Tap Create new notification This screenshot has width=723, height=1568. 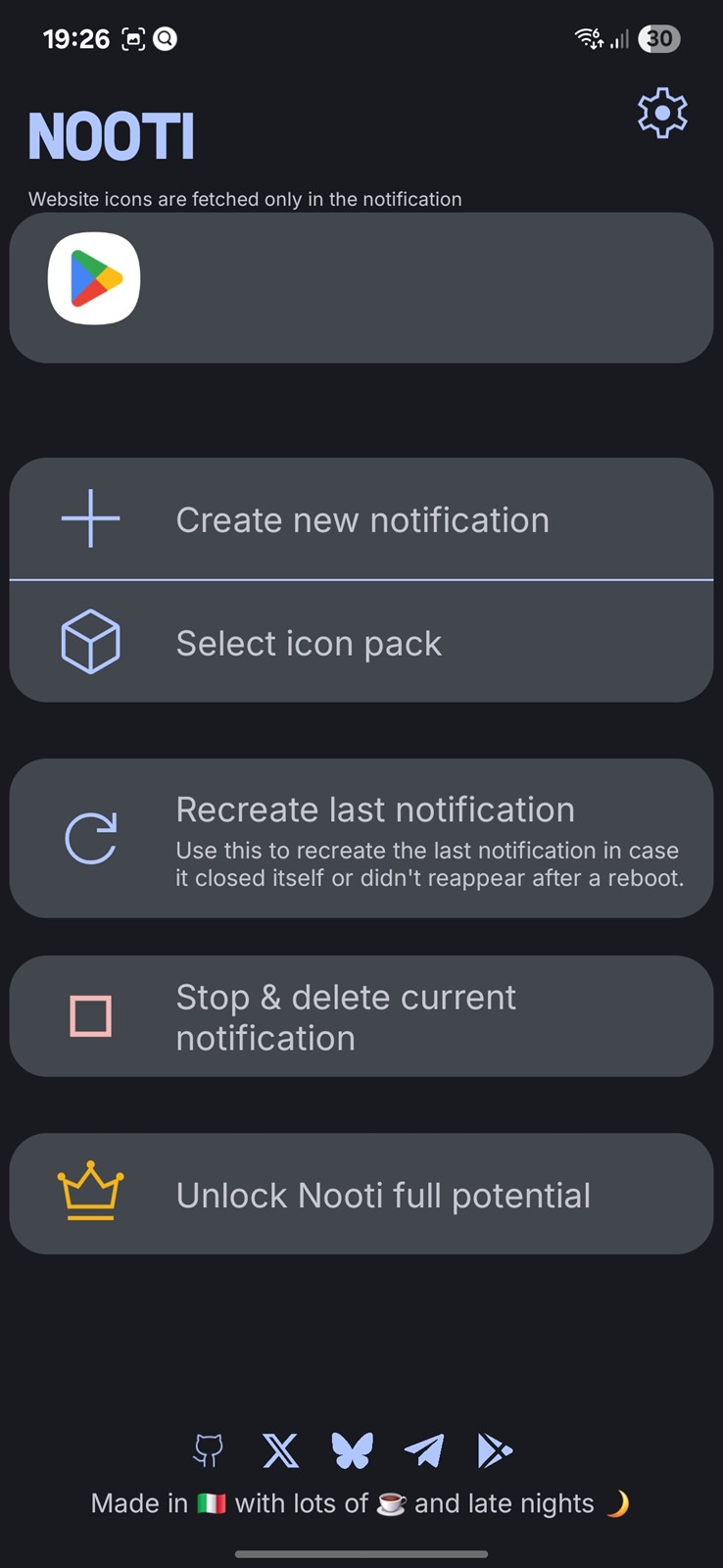point(361,519)
